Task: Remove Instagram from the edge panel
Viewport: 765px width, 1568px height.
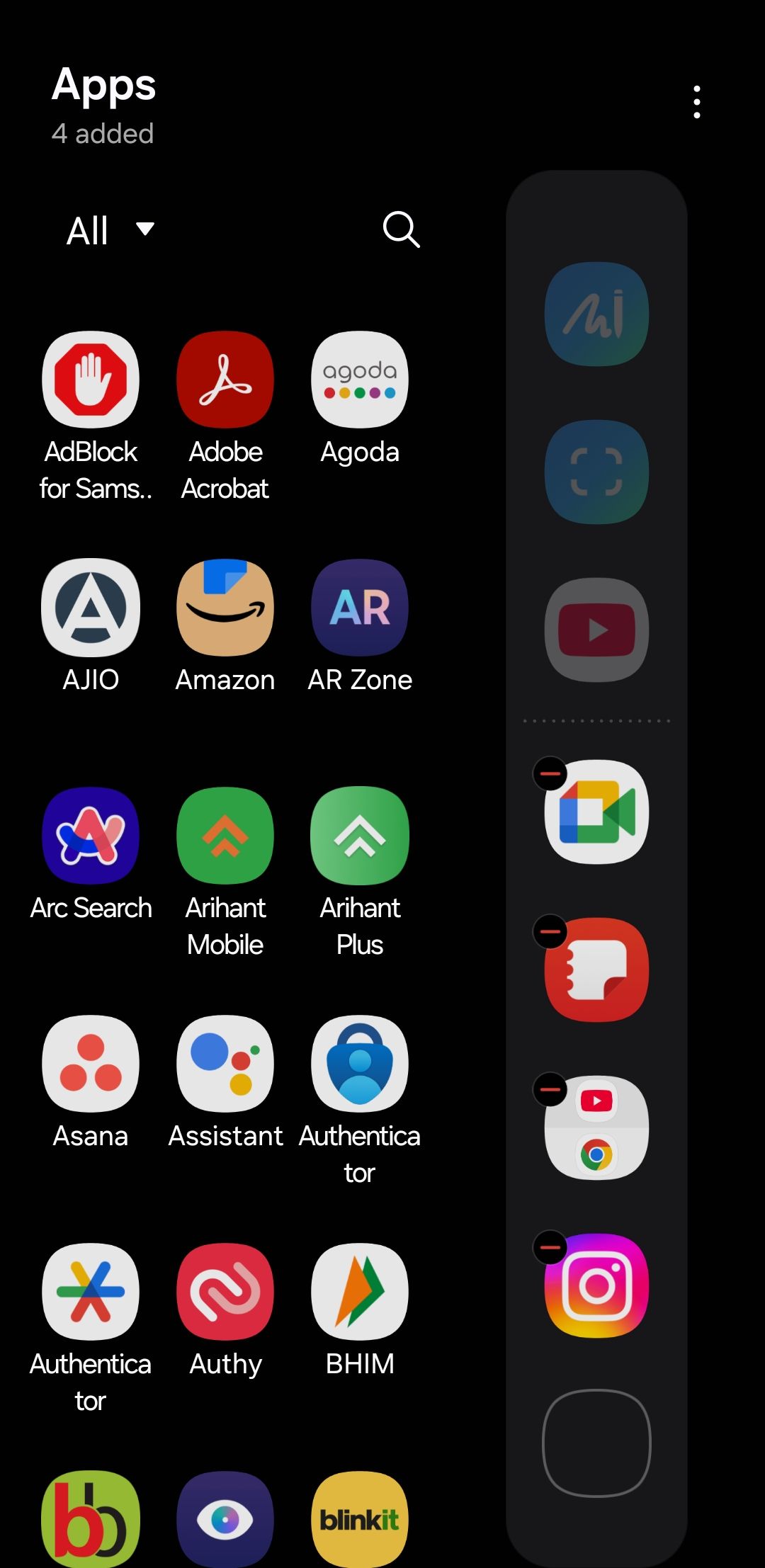Action: pos(550,1248)
